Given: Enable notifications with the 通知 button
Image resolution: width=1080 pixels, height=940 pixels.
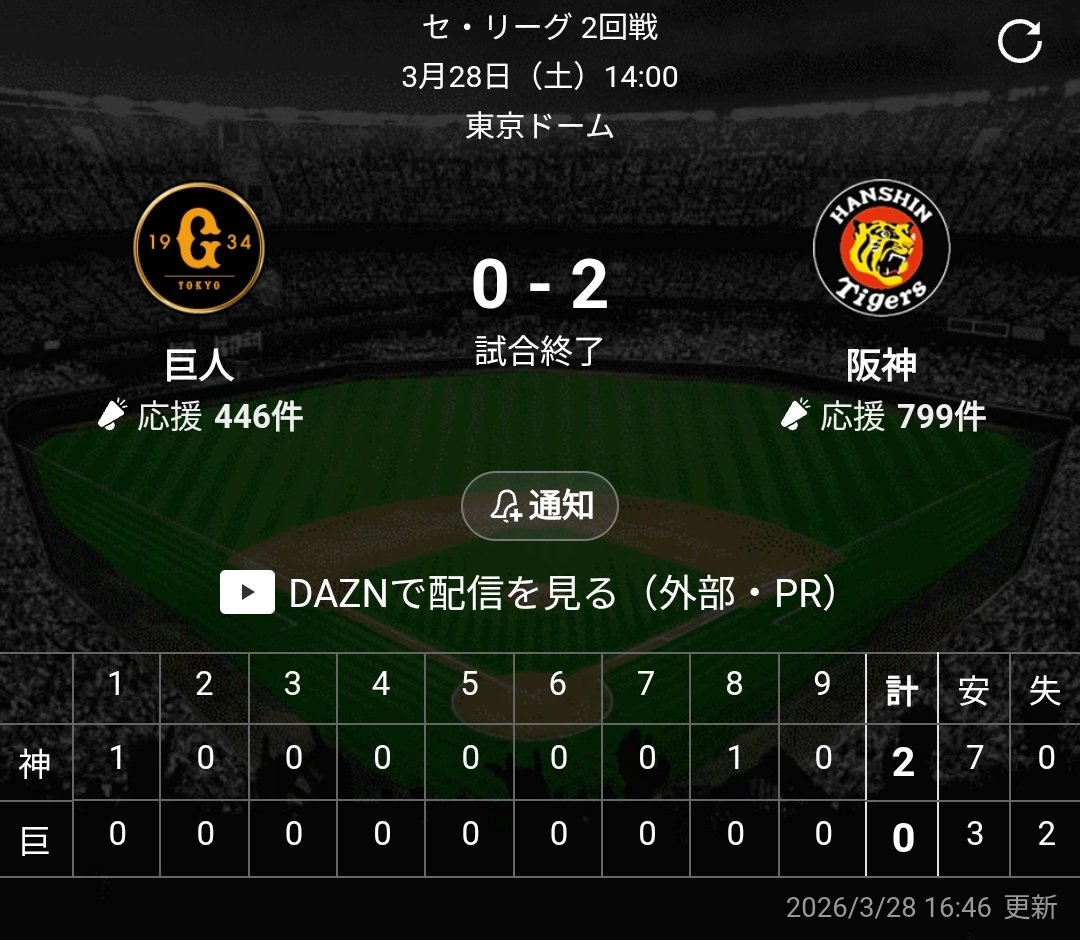Looking at the screenshot, I should coord(540,506).
